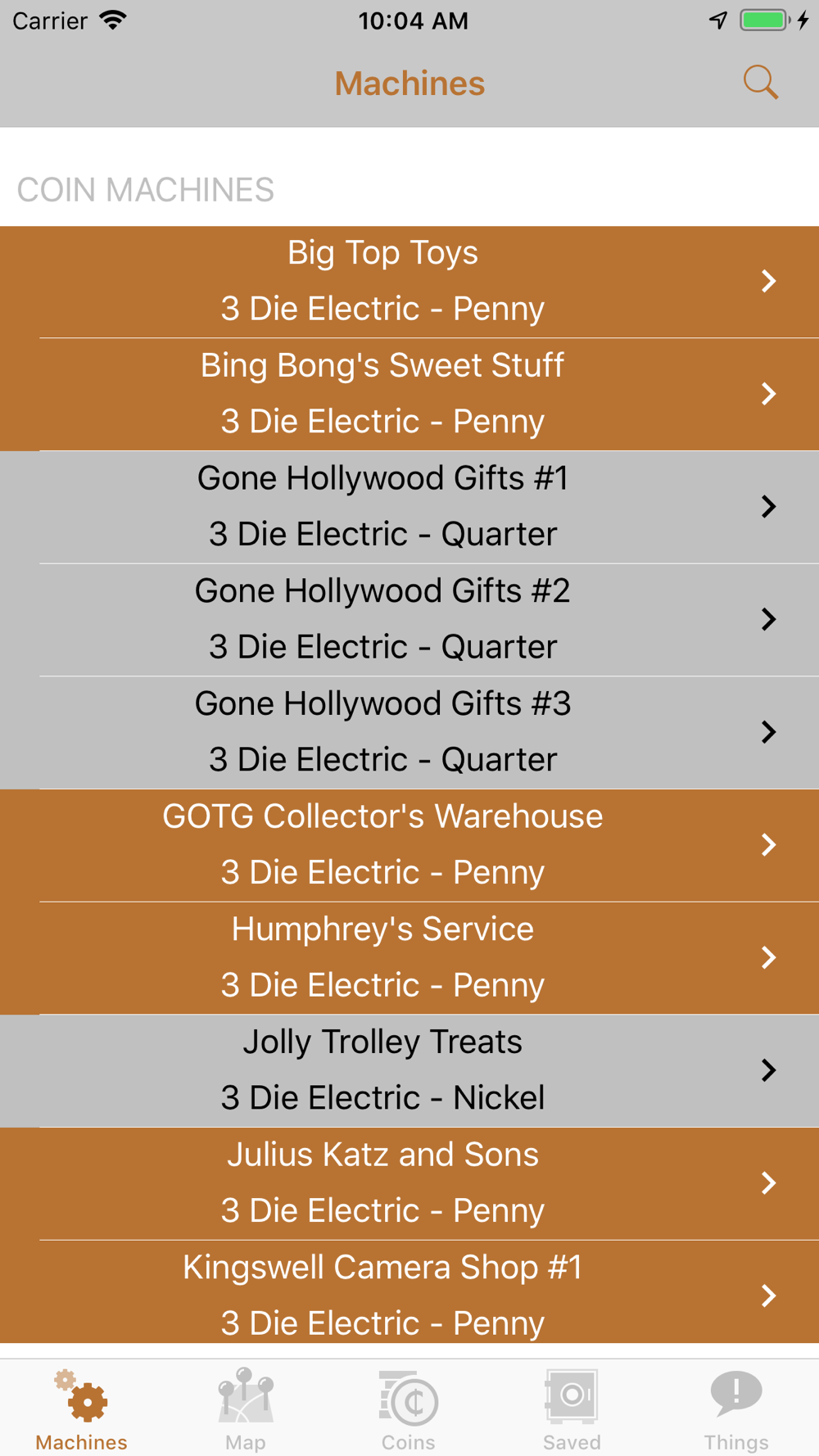
Task: View Julius Katz and Sons machine
Action: click(409, 1183)
